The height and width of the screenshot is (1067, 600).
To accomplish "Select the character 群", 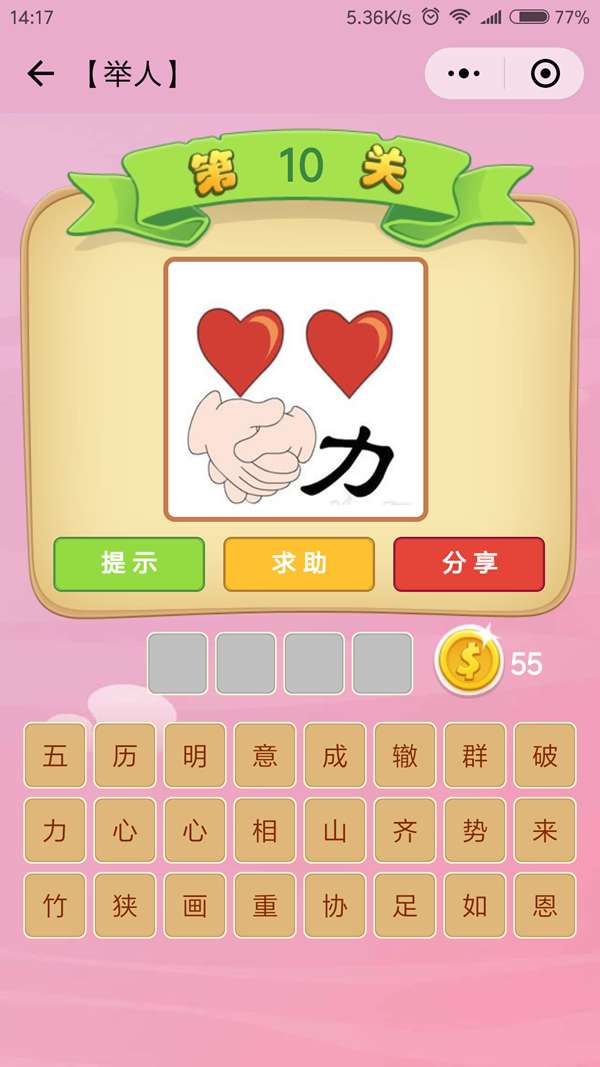I will point(475,756).
